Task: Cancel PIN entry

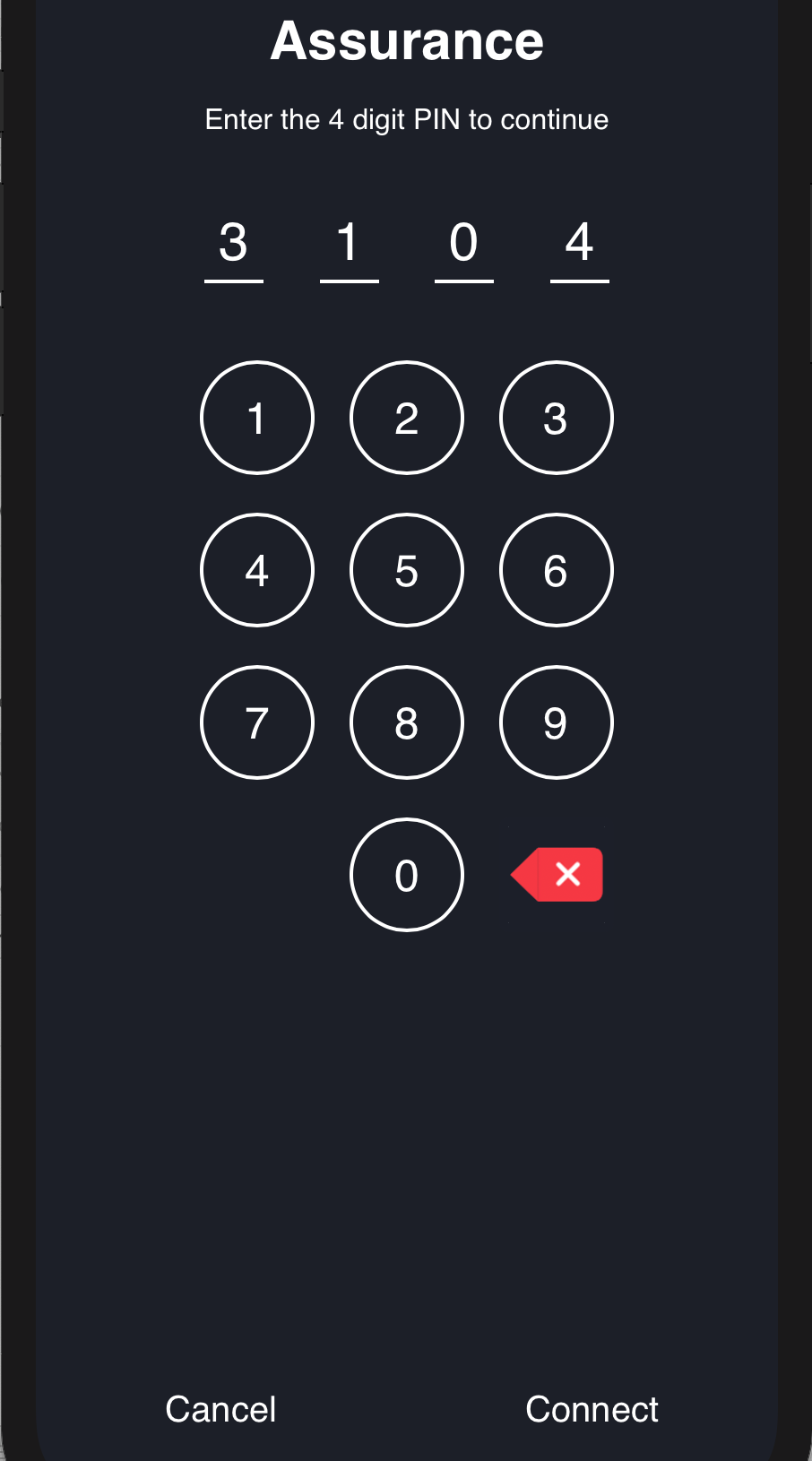Action: tap(220, 1409)
